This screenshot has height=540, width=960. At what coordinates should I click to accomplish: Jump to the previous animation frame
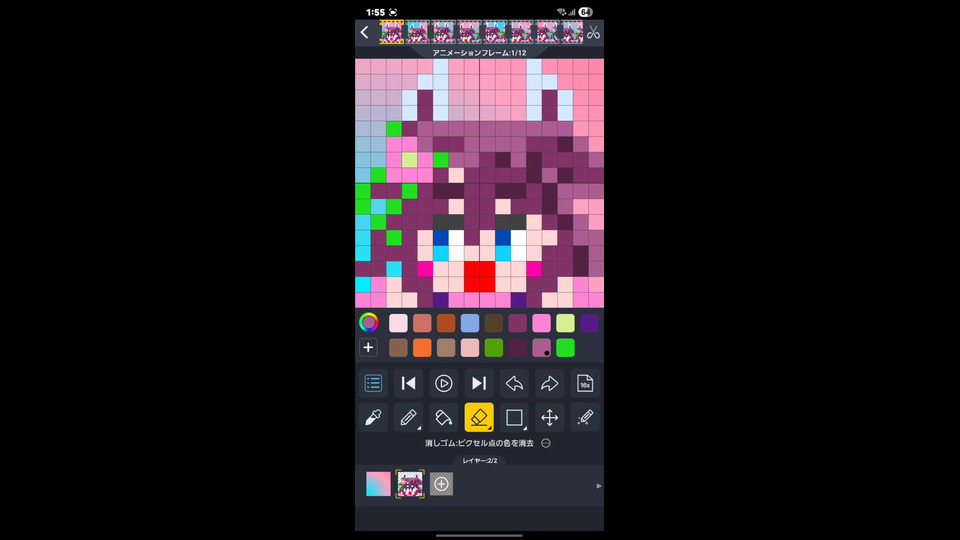408,383
